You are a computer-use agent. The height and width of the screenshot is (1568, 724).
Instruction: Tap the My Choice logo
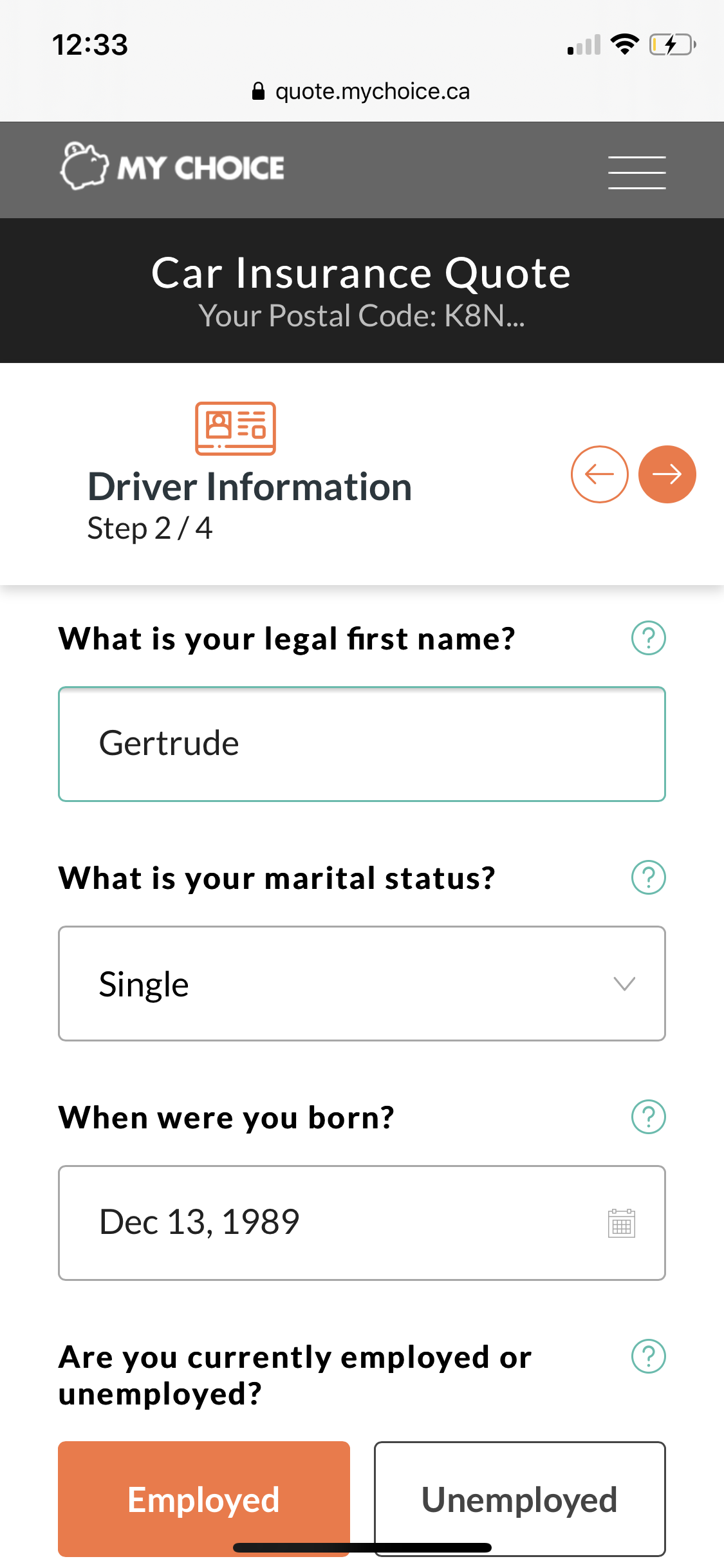(172, 167)
